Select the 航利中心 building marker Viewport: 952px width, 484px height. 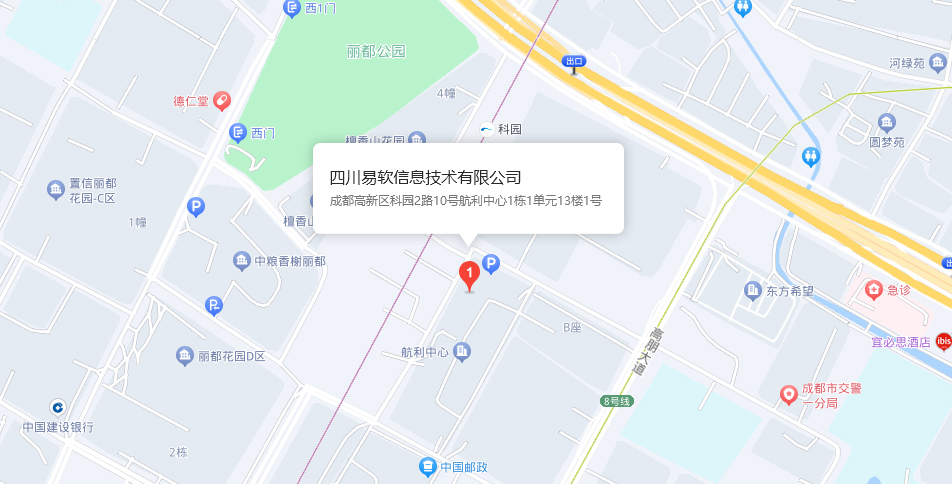coord(462,351)
